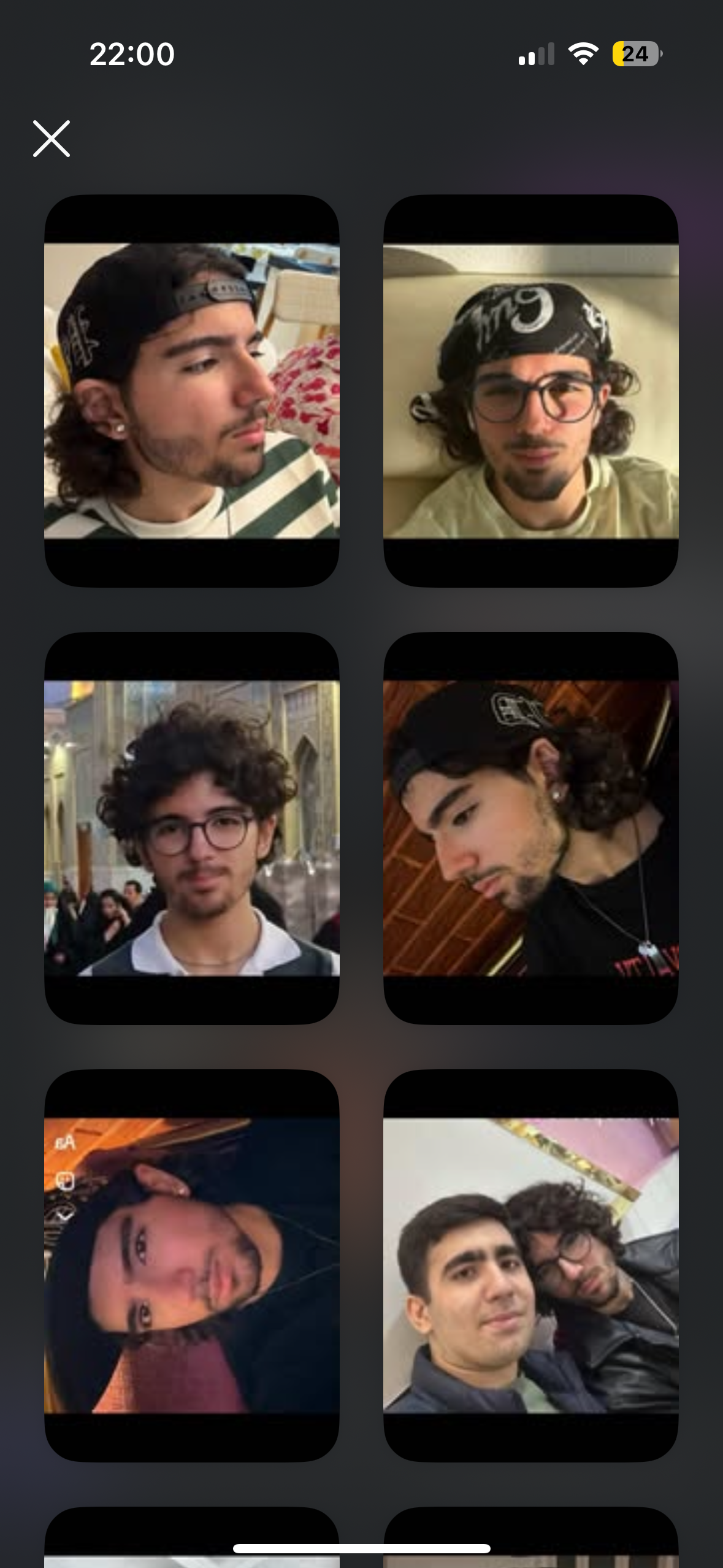The width and height of the screenshot is (723, 1568).
Task: Open the selfie showing two people together
Action: (530, 1265)
